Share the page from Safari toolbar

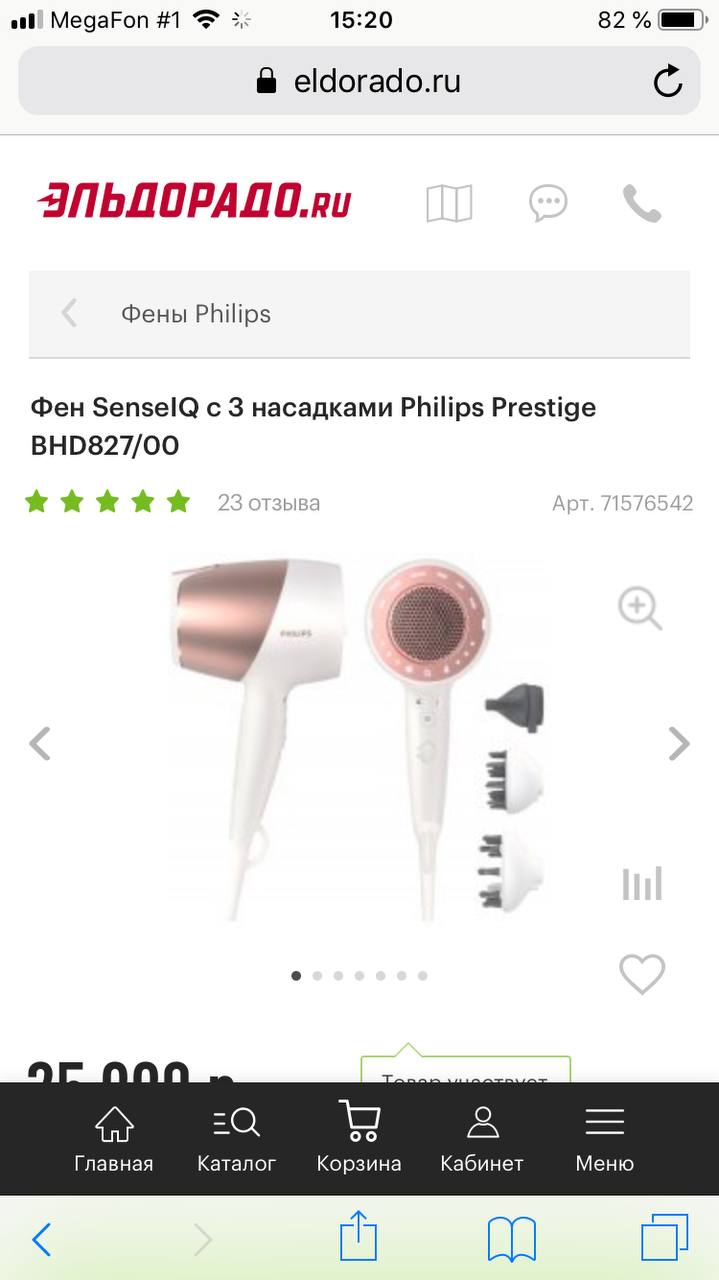(359, 1237)
